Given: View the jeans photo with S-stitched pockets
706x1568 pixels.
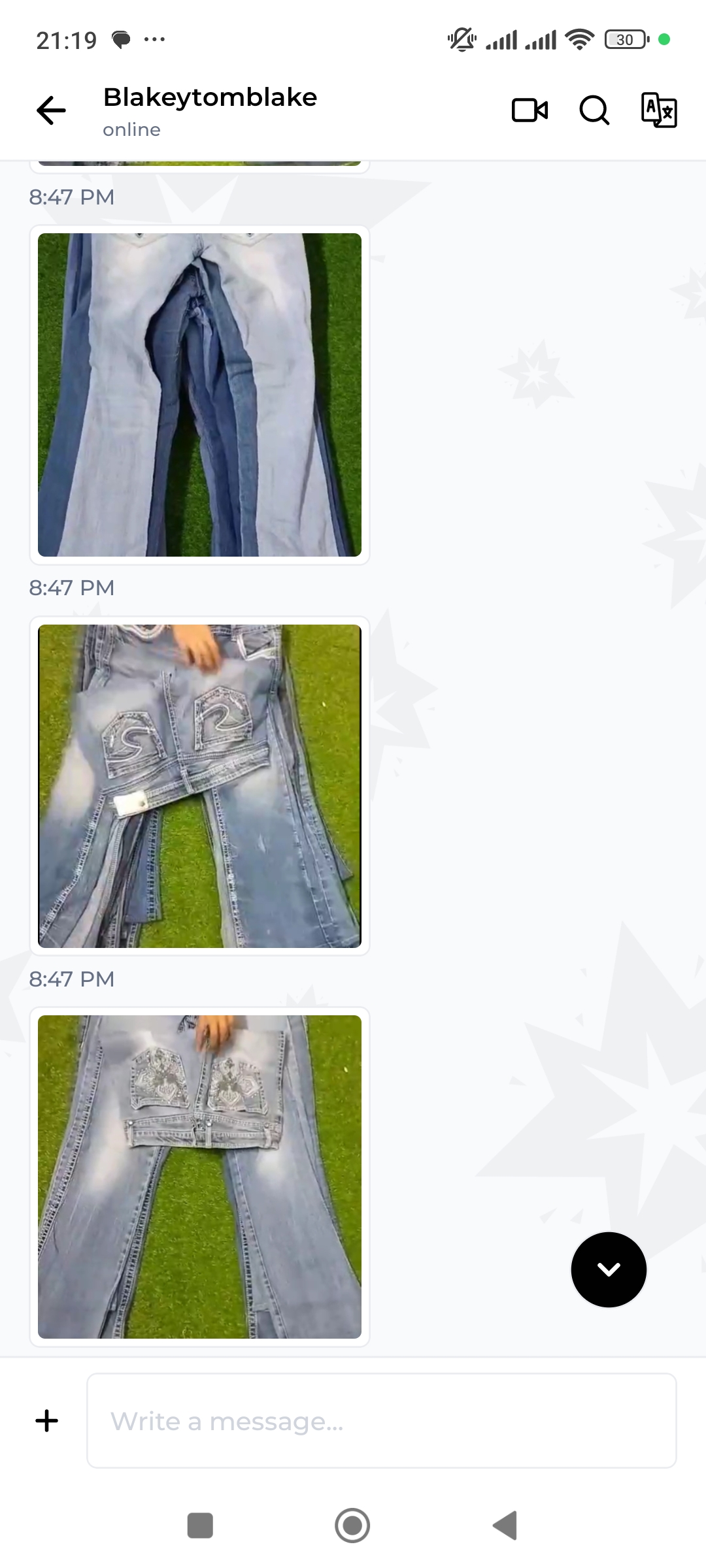Looking at the screenshot, I should [x=199, y=786].
